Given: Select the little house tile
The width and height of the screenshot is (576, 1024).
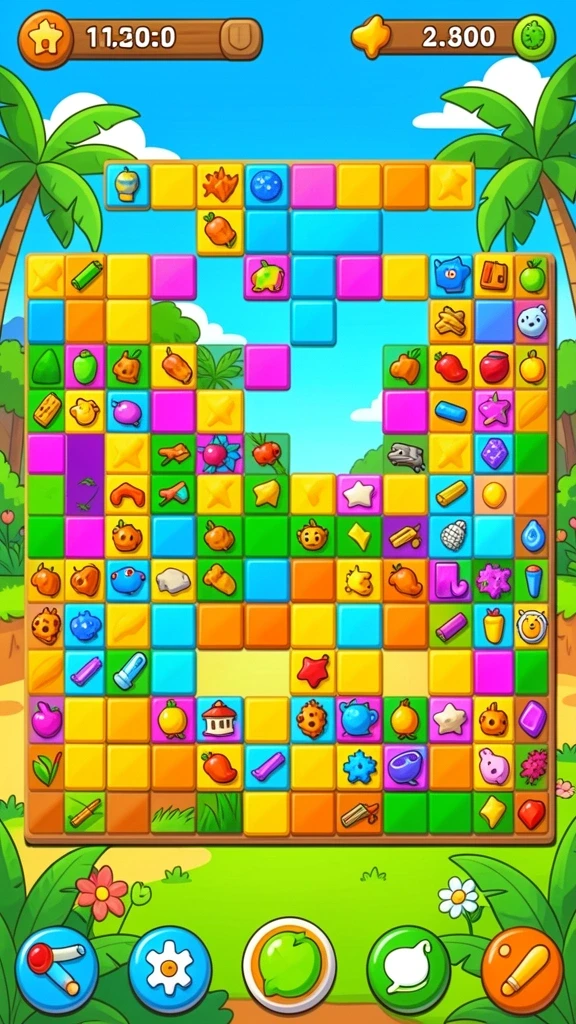Looking at the screenshot, I should (219, 718).
